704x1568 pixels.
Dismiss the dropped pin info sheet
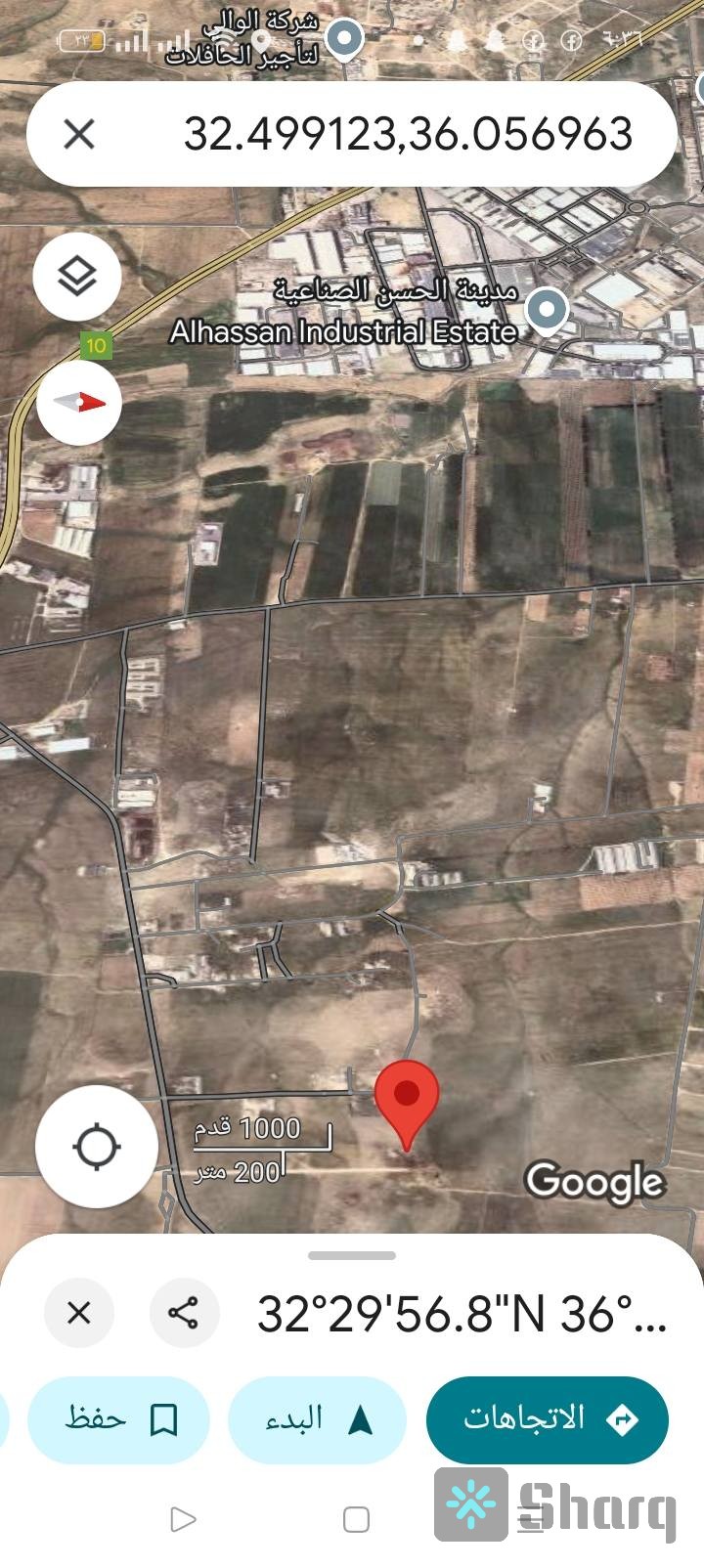(79, 1312)
